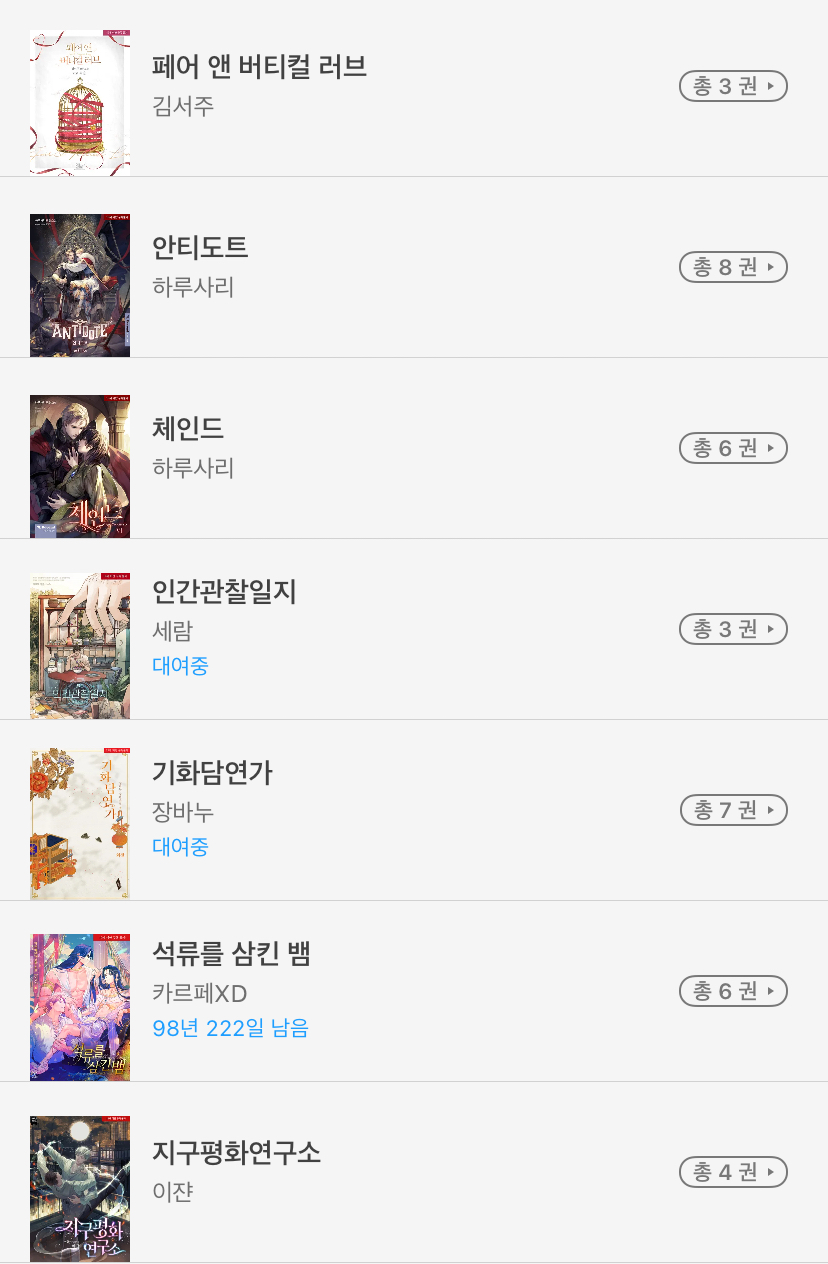Screen dimensions: 828x1264
Task: View 총 3 권 of 인간관찰일지
Action: click(733, 629)
